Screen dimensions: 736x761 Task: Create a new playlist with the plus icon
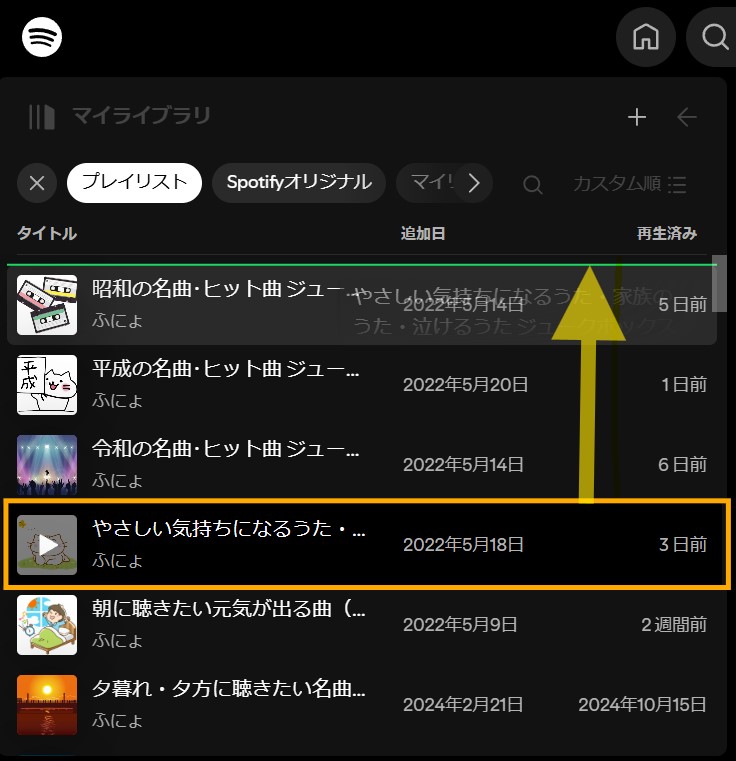[x=637, y=117]
